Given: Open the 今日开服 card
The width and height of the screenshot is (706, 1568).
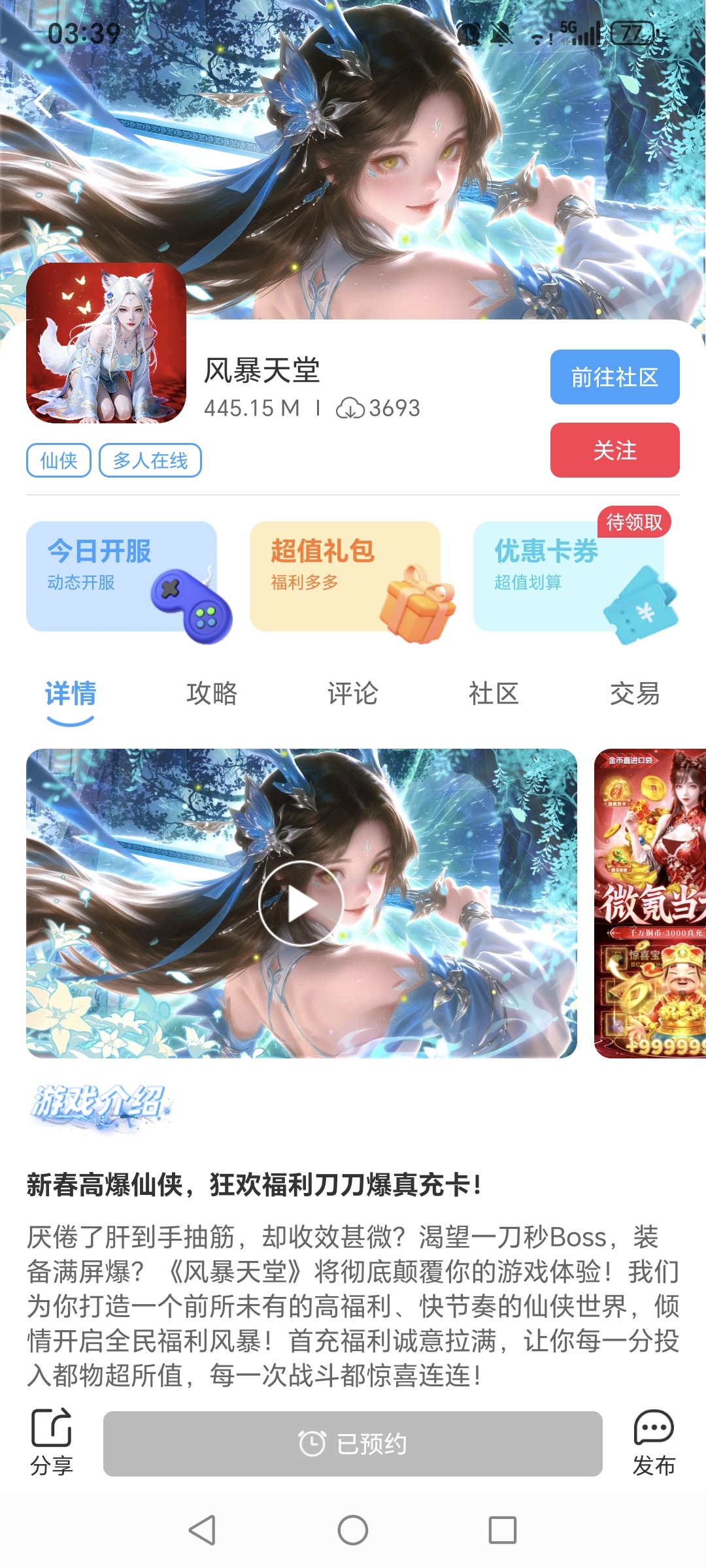Looking at the screenshot, I should pyautogui.click(x=122, y=576).
